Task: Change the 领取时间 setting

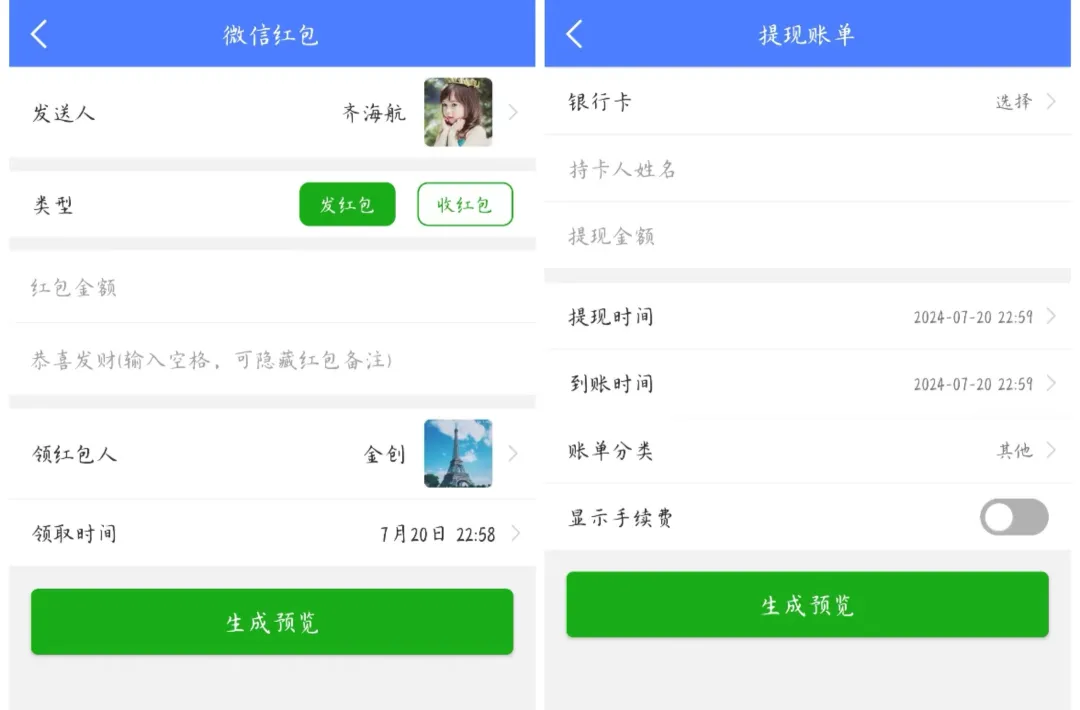Action: (272, 534)
